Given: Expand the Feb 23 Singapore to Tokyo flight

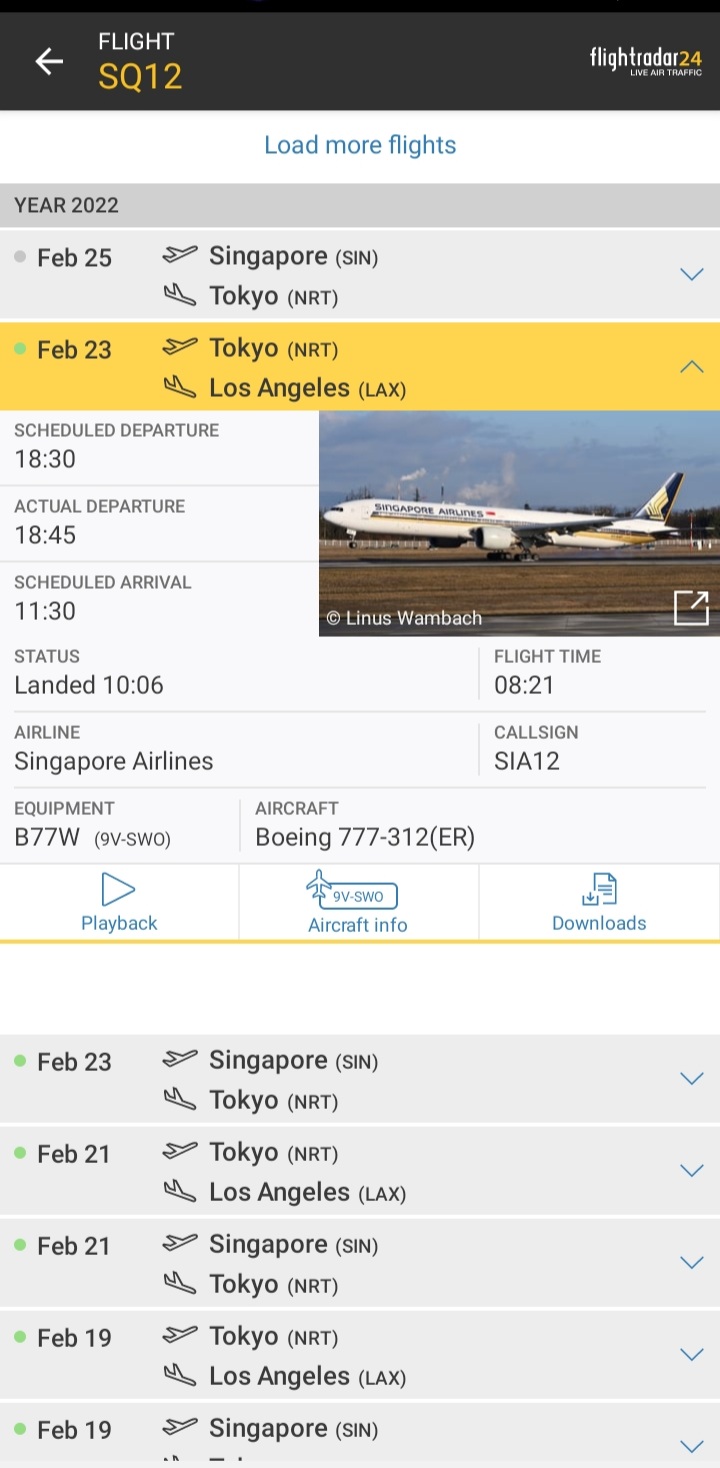Looking at the screenshot, I should [x=691, y=1078].
